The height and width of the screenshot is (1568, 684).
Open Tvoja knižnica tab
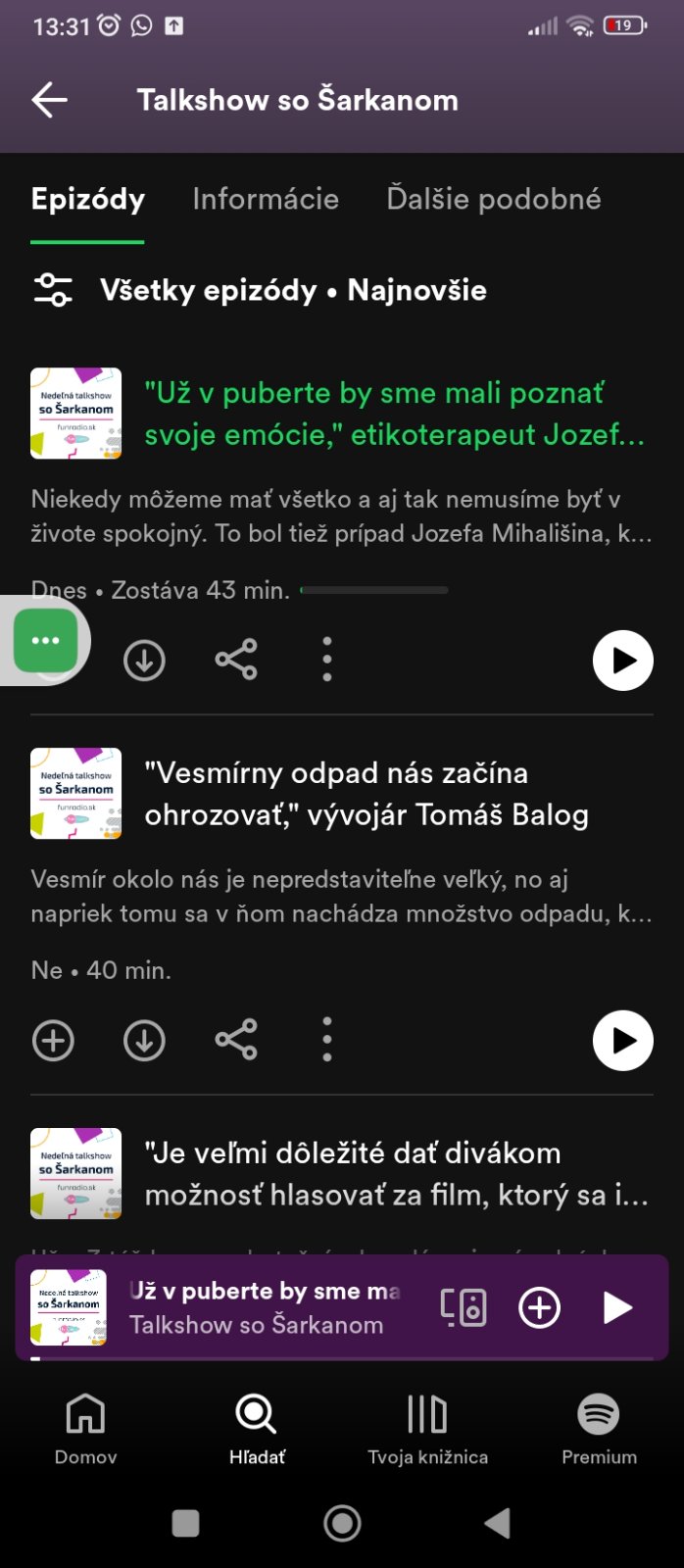click(x=427, y=1429)
